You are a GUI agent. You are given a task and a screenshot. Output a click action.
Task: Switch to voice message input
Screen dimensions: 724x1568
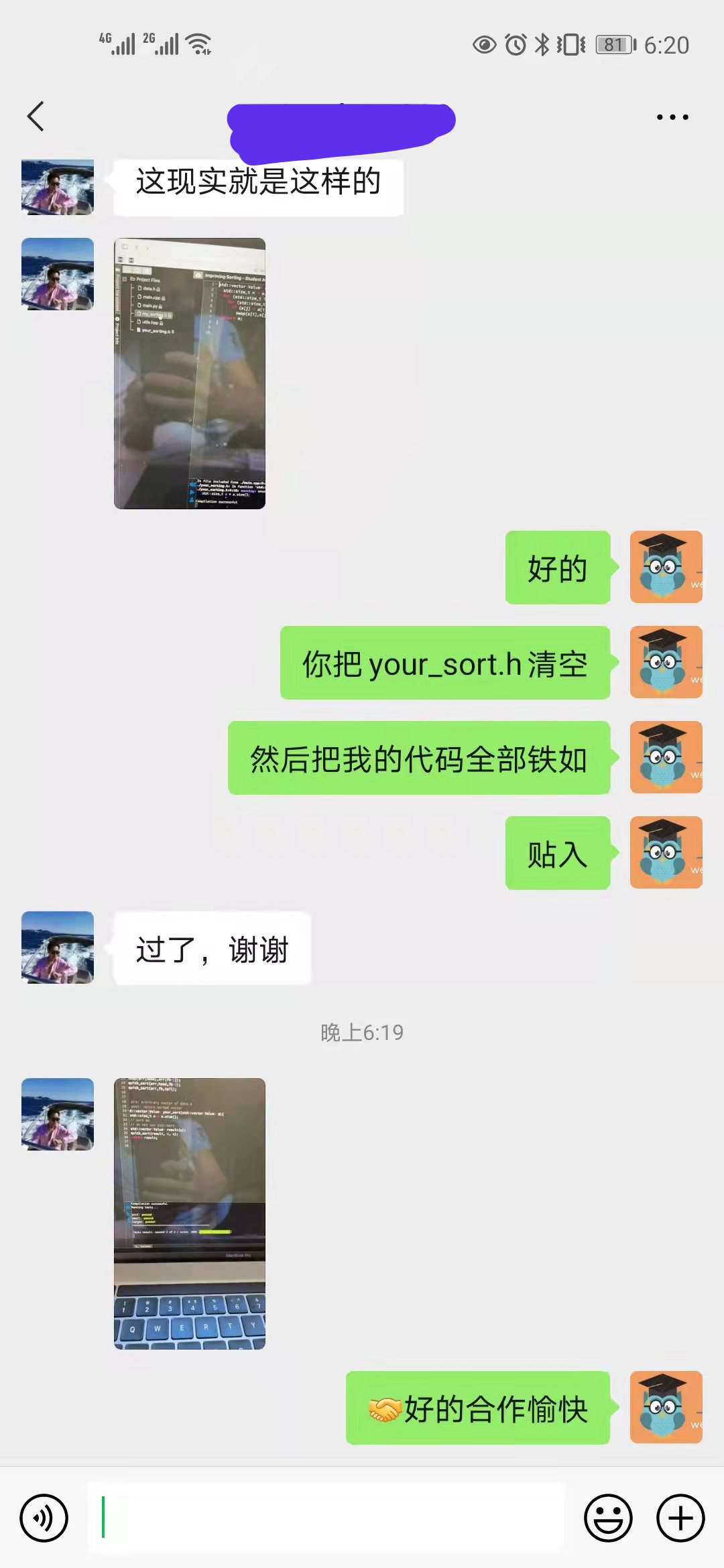tap(44, 1518)
